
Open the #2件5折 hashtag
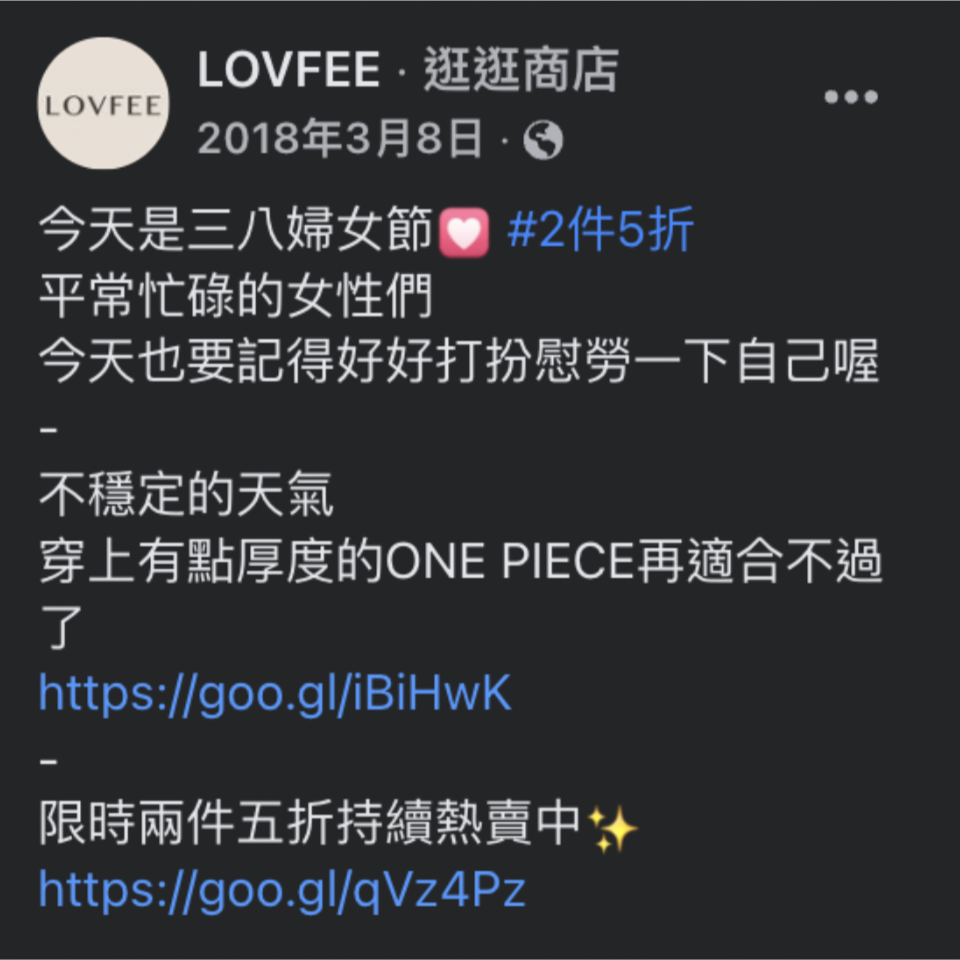click(x=600, y=232)
